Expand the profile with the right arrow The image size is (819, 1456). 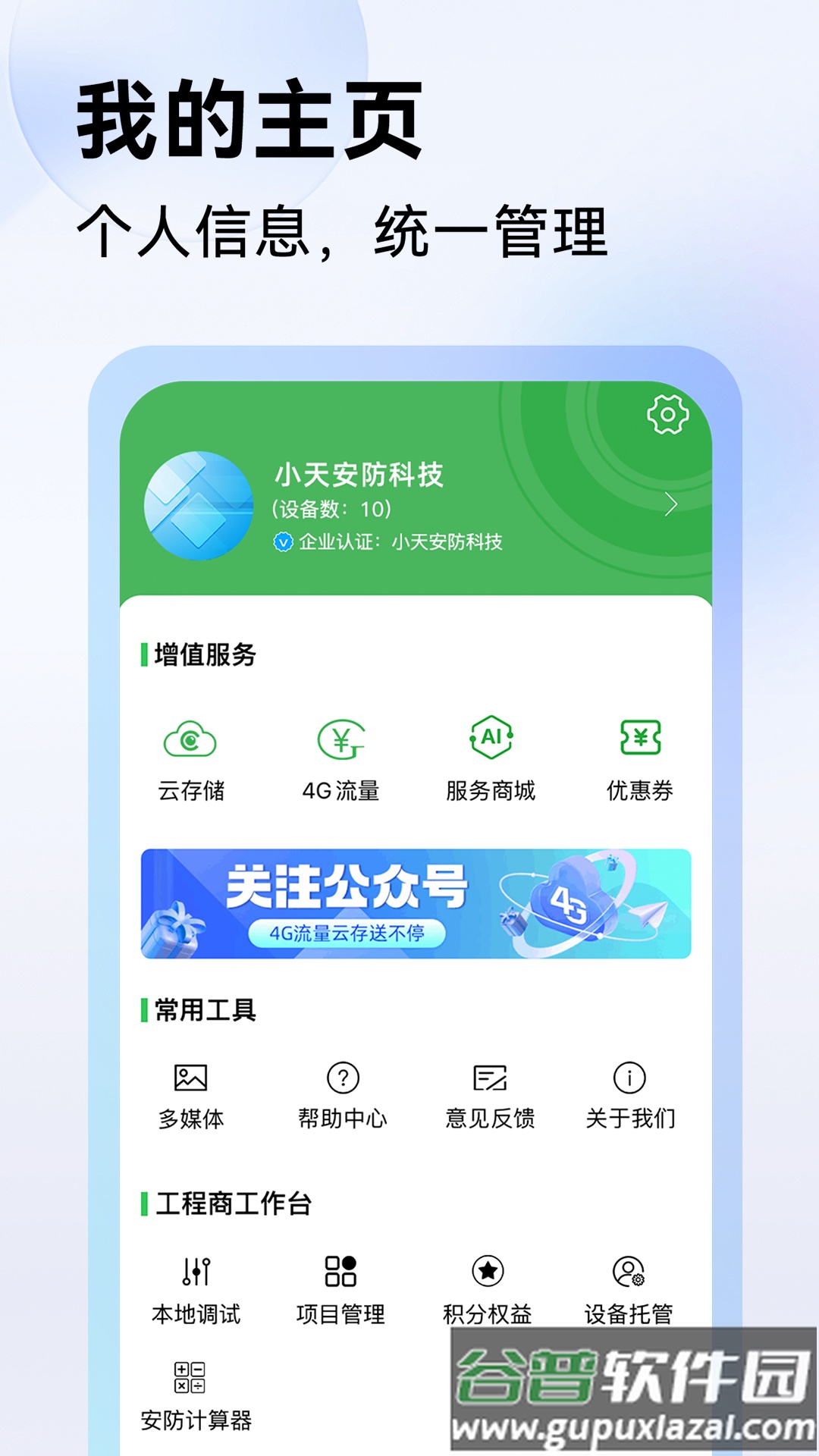(x=670, y=504)
